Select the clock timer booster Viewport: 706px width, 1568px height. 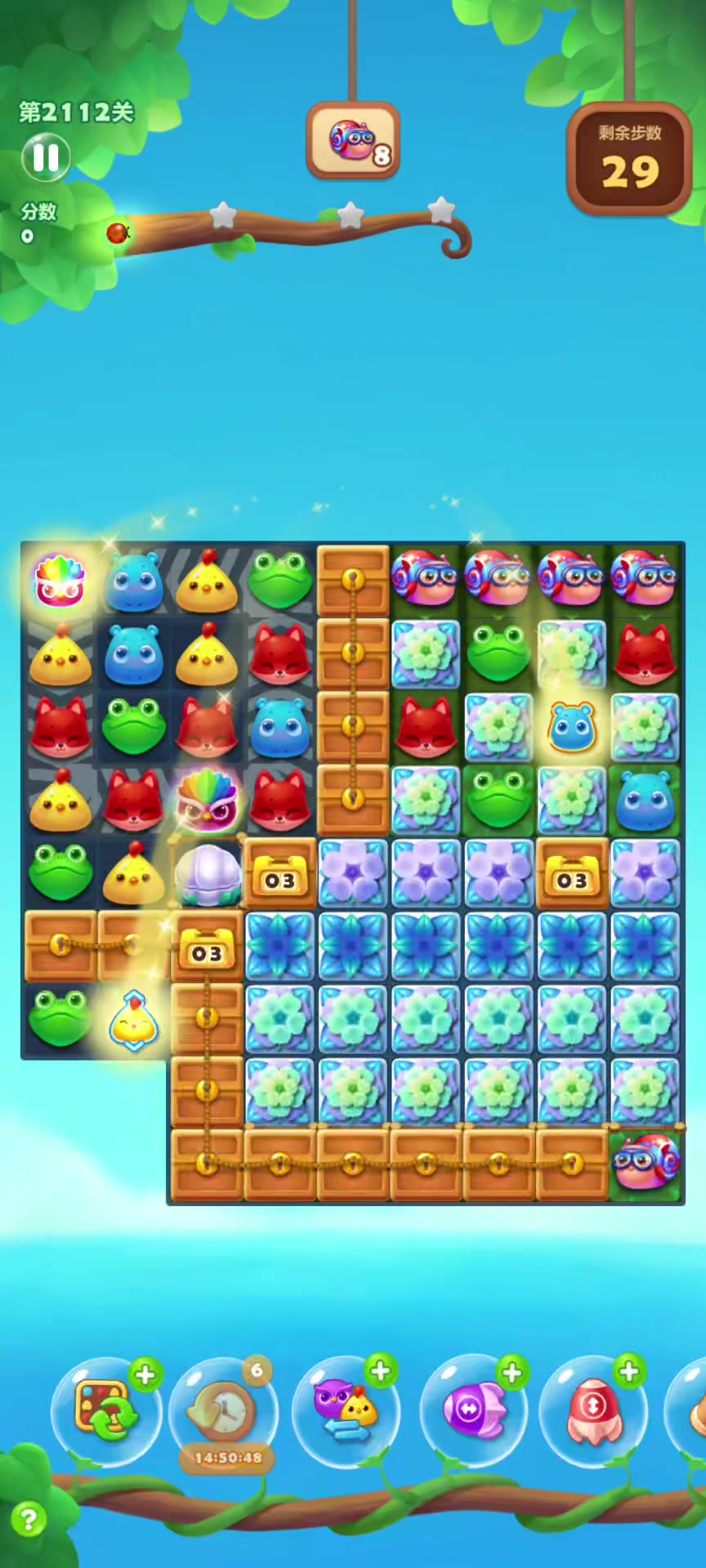[223, 1411]
